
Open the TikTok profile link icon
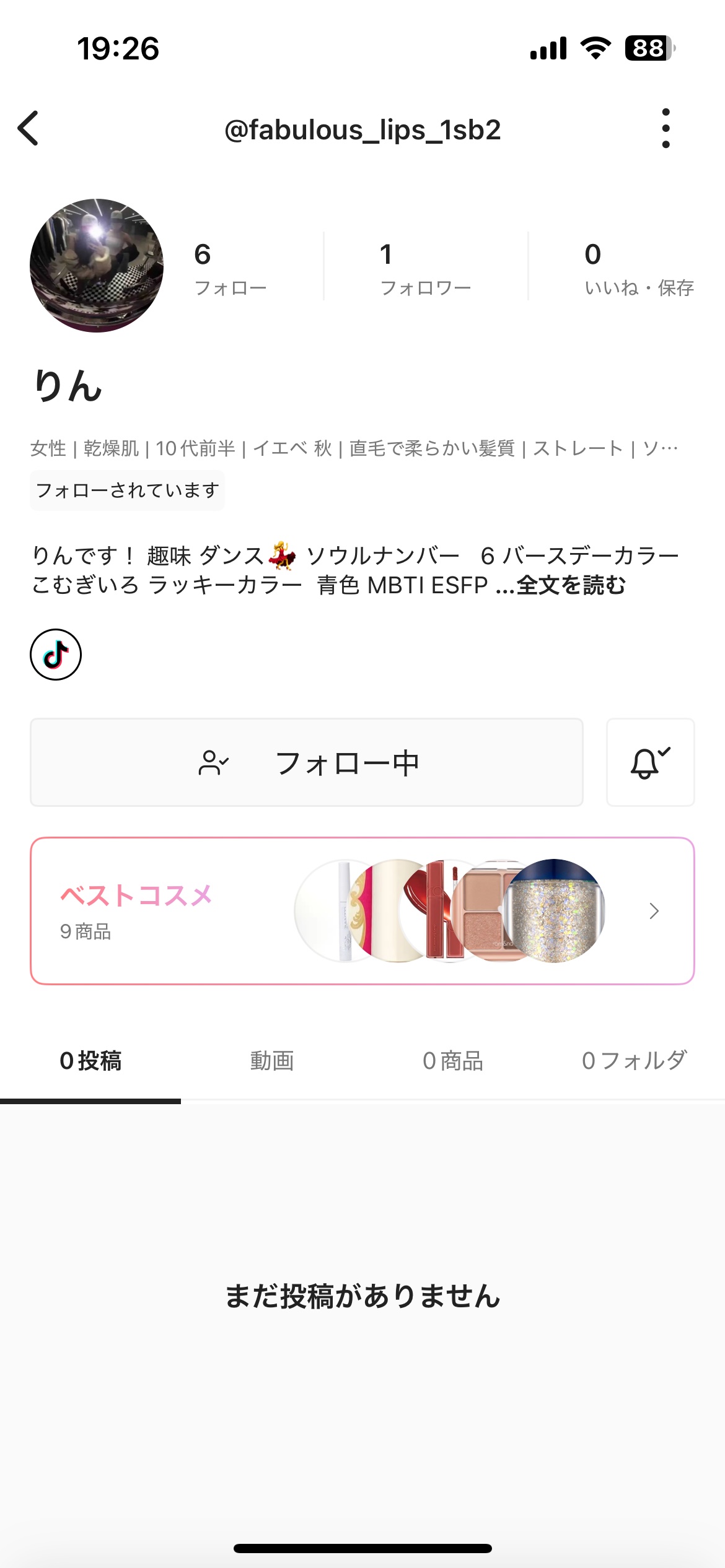point(56,655)
